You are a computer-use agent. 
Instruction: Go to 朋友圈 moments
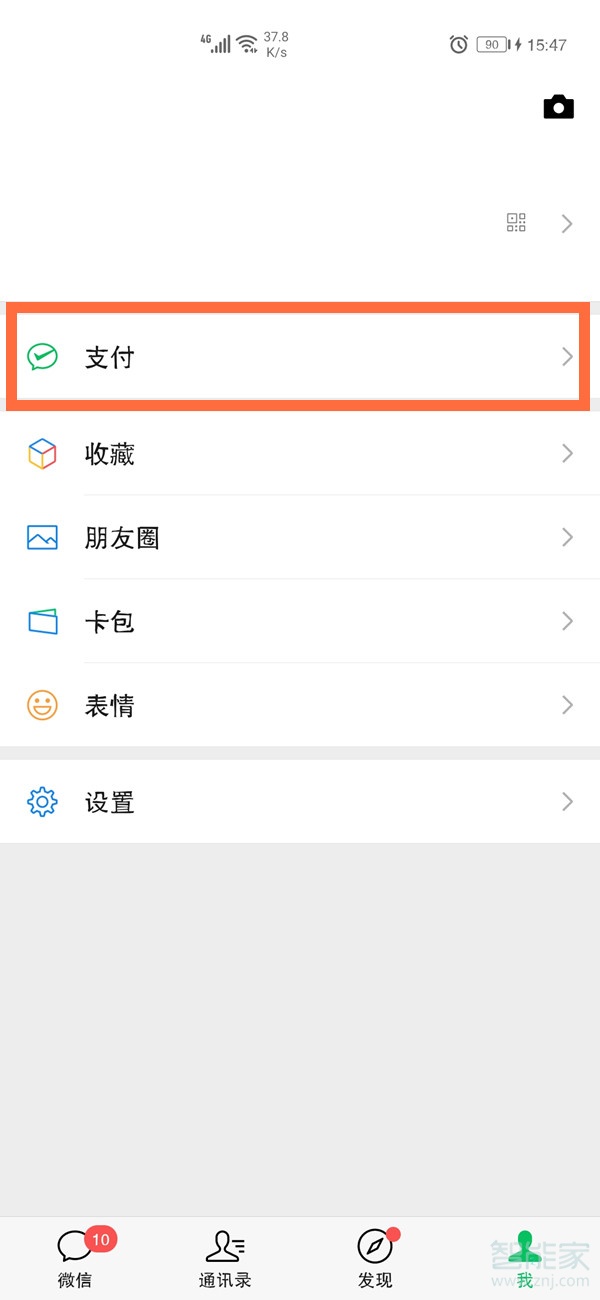(300, 538)
